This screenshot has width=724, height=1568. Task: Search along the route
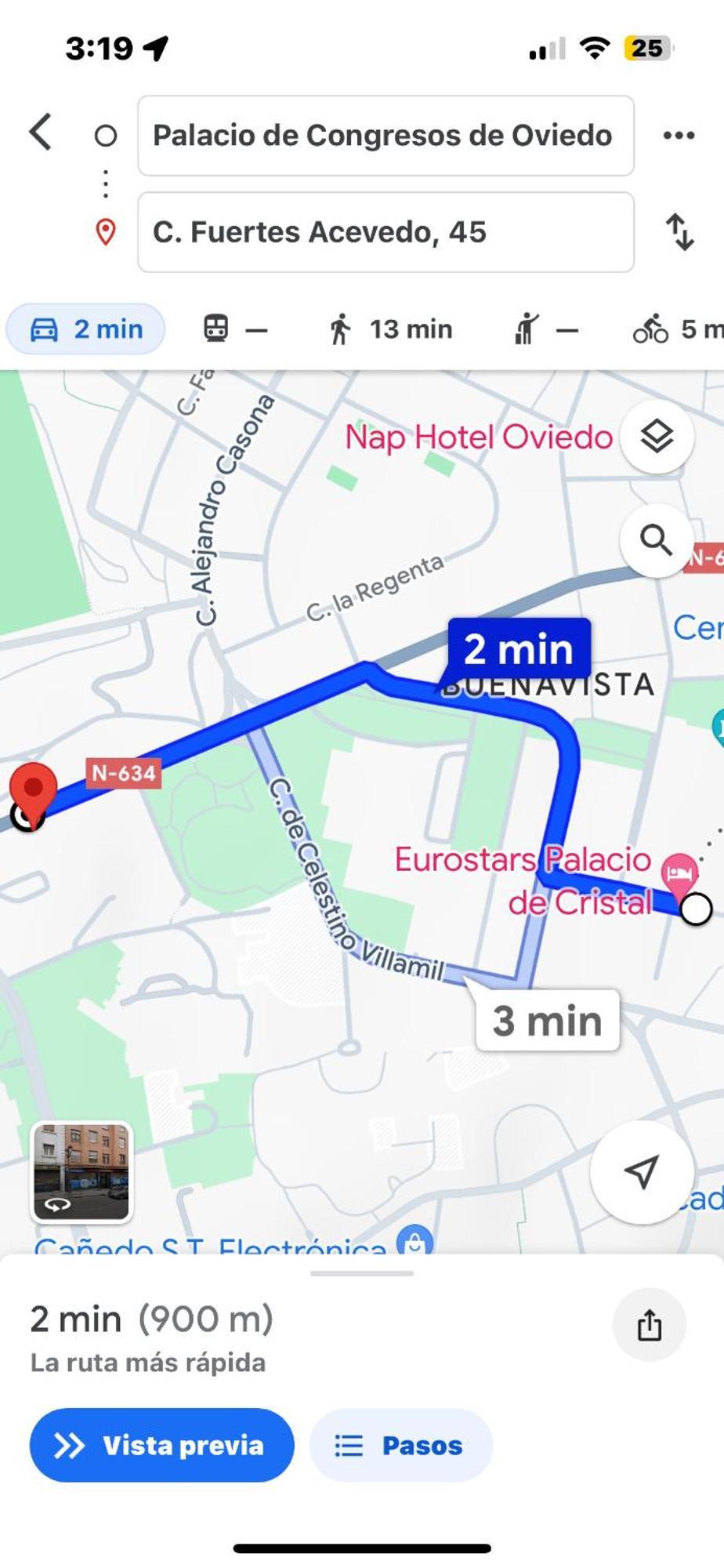(656, 540)
